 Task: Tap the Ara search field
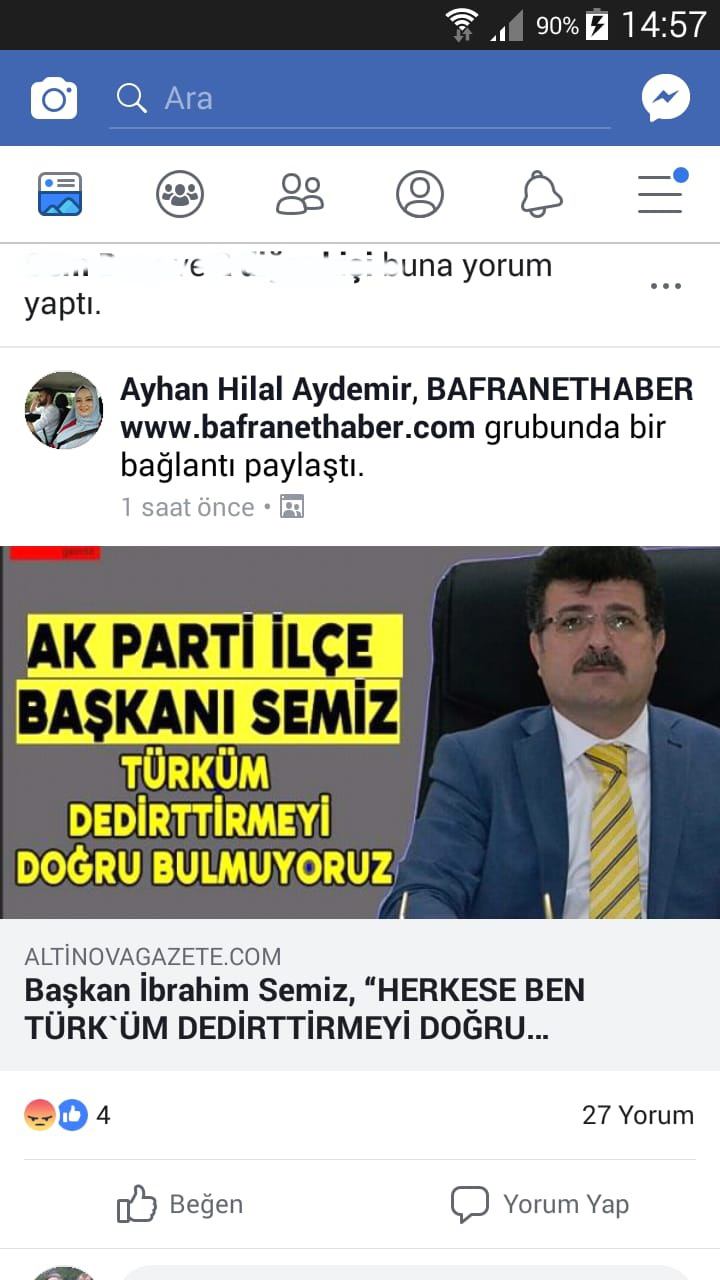pos(360,98)
